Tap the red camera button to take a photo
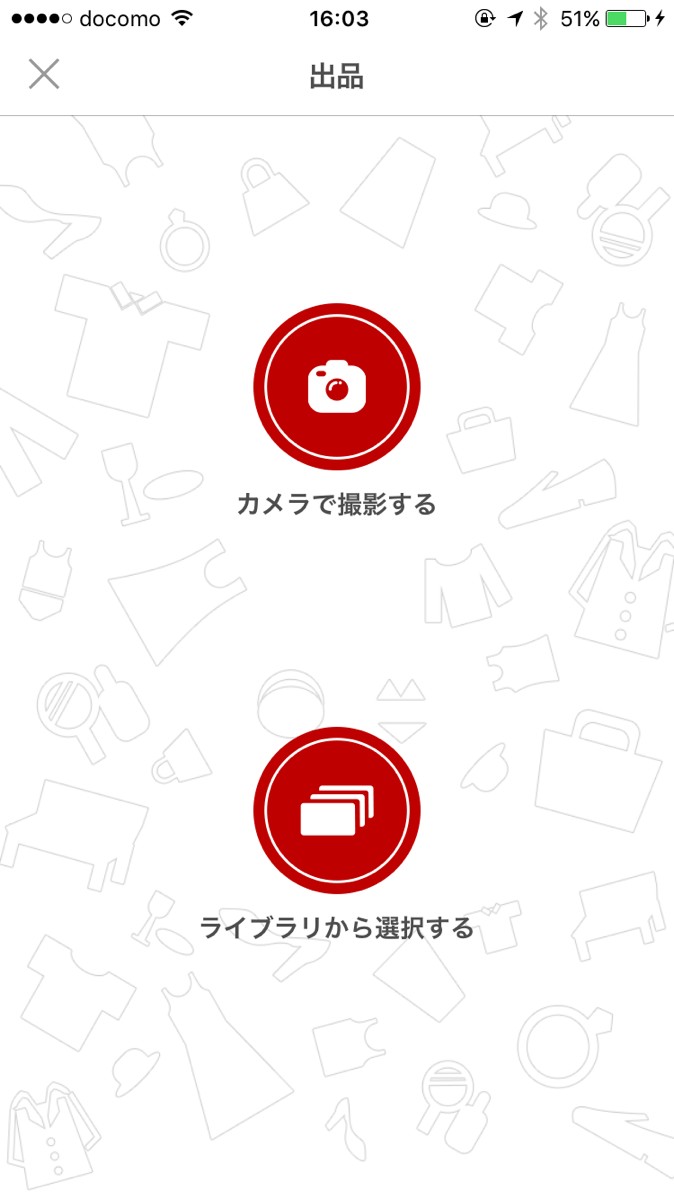The width and height of the screenshot is (674, 1200). [337, 386]
